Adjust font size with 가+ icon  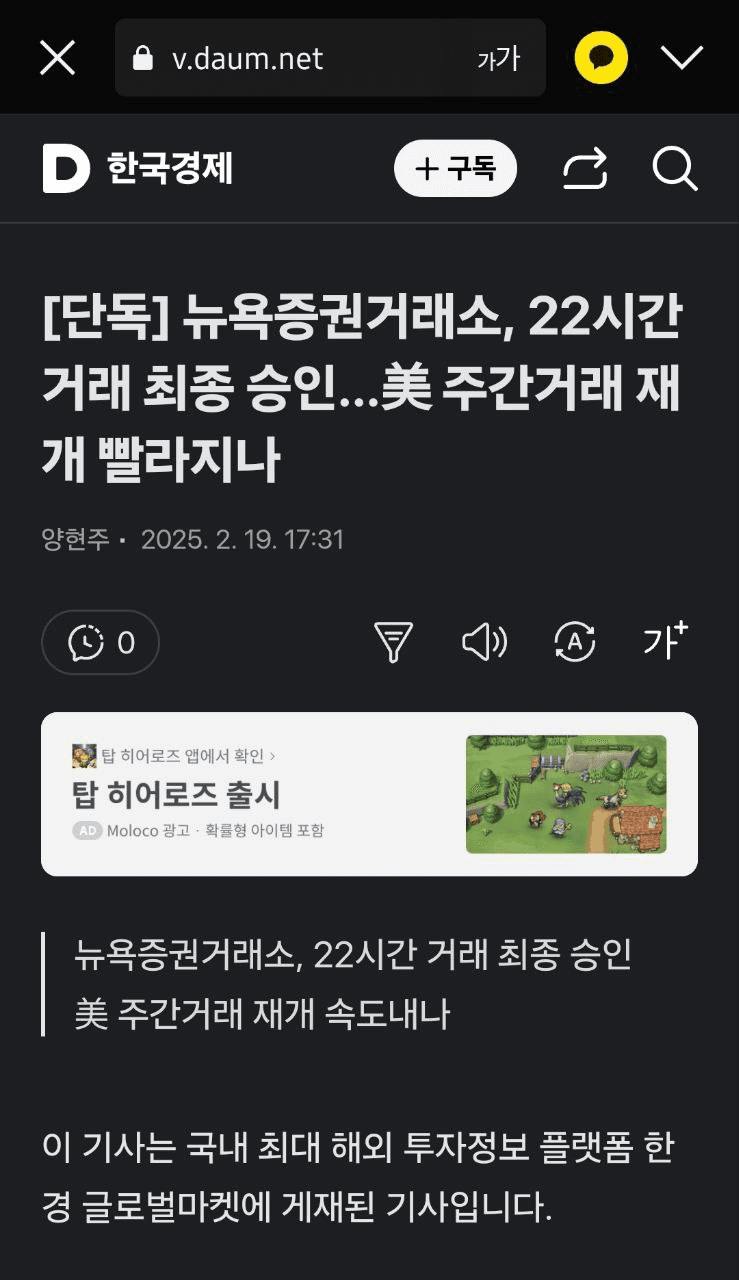pyautogui.click(x=665, y=640)
